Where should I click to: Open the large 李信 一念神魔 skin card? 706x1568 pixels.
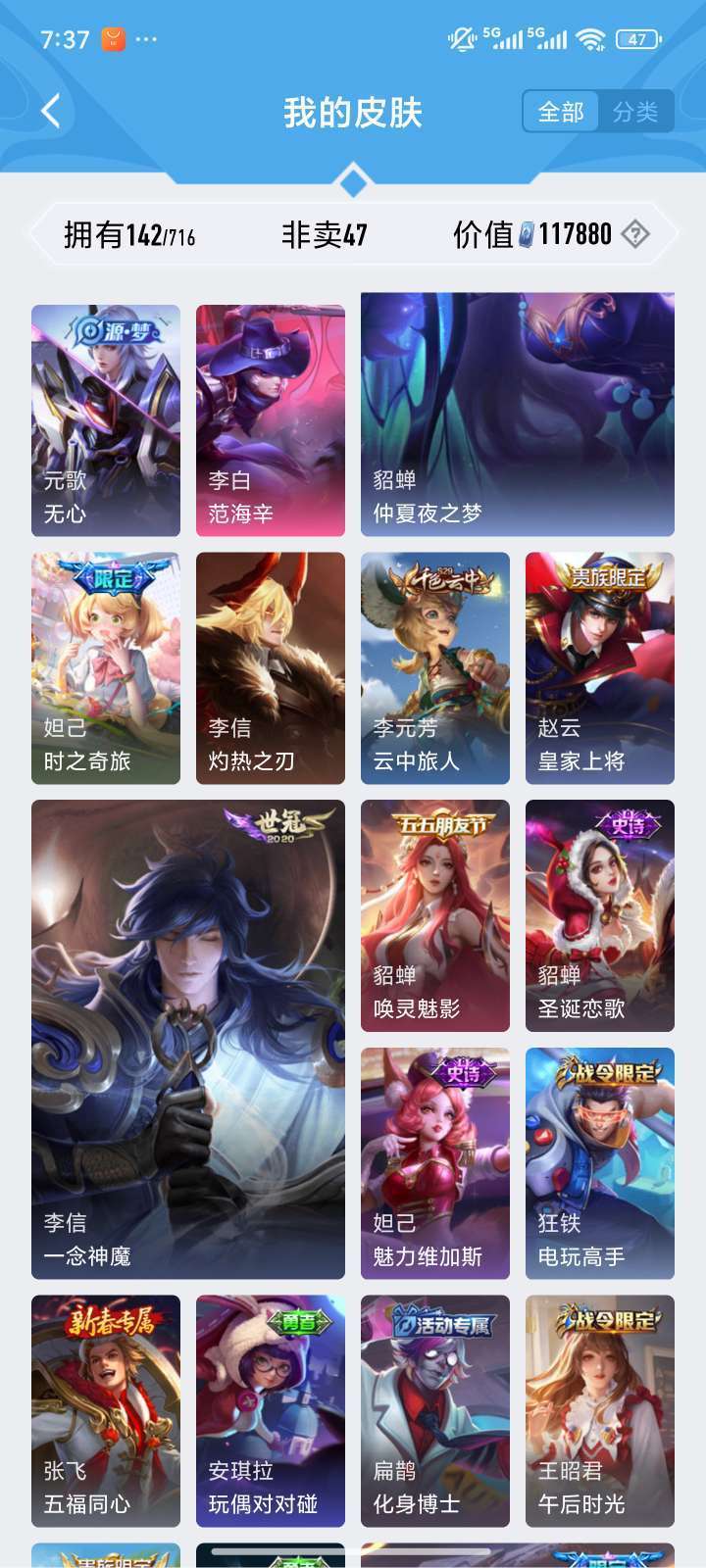click(188, 1039)
